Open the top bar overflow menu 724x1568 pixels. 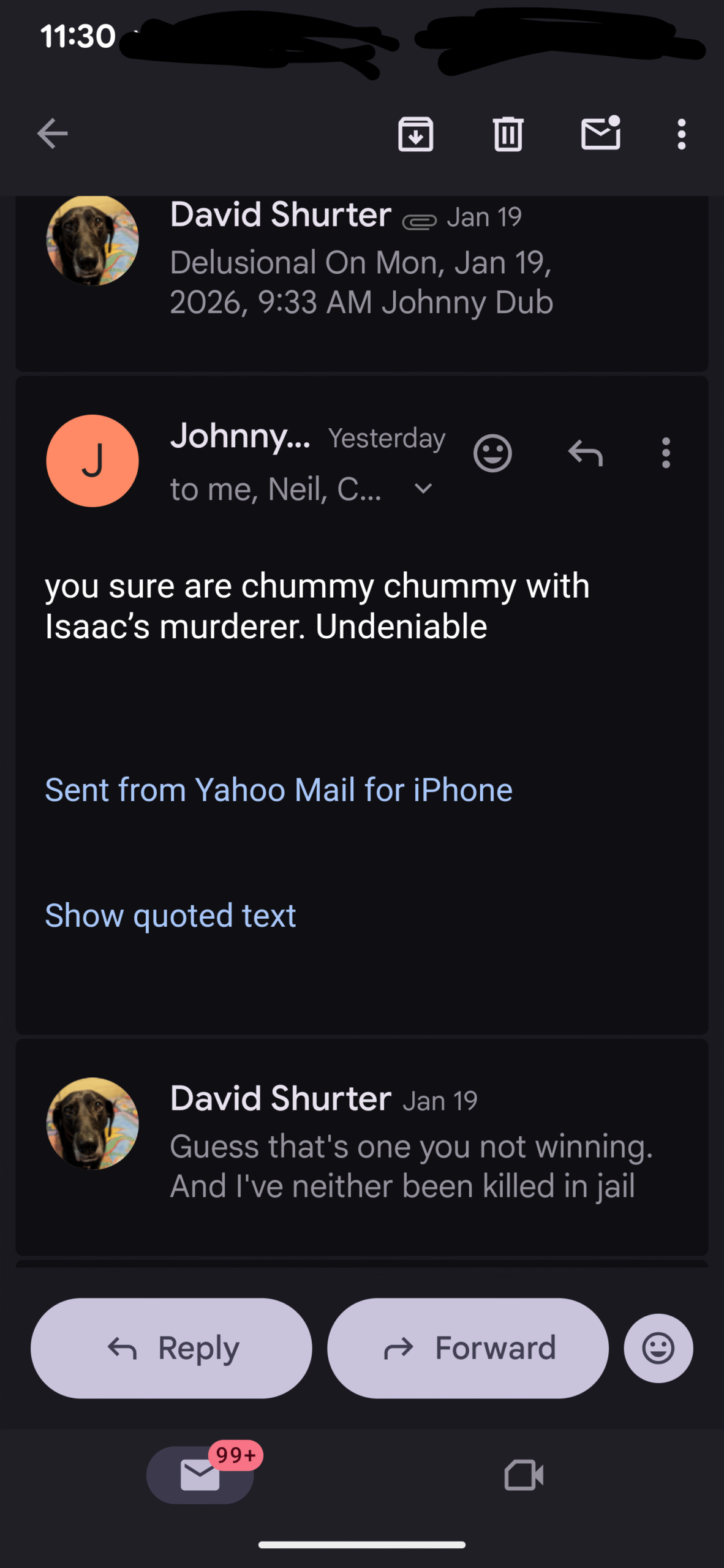[x=681, y=134]
